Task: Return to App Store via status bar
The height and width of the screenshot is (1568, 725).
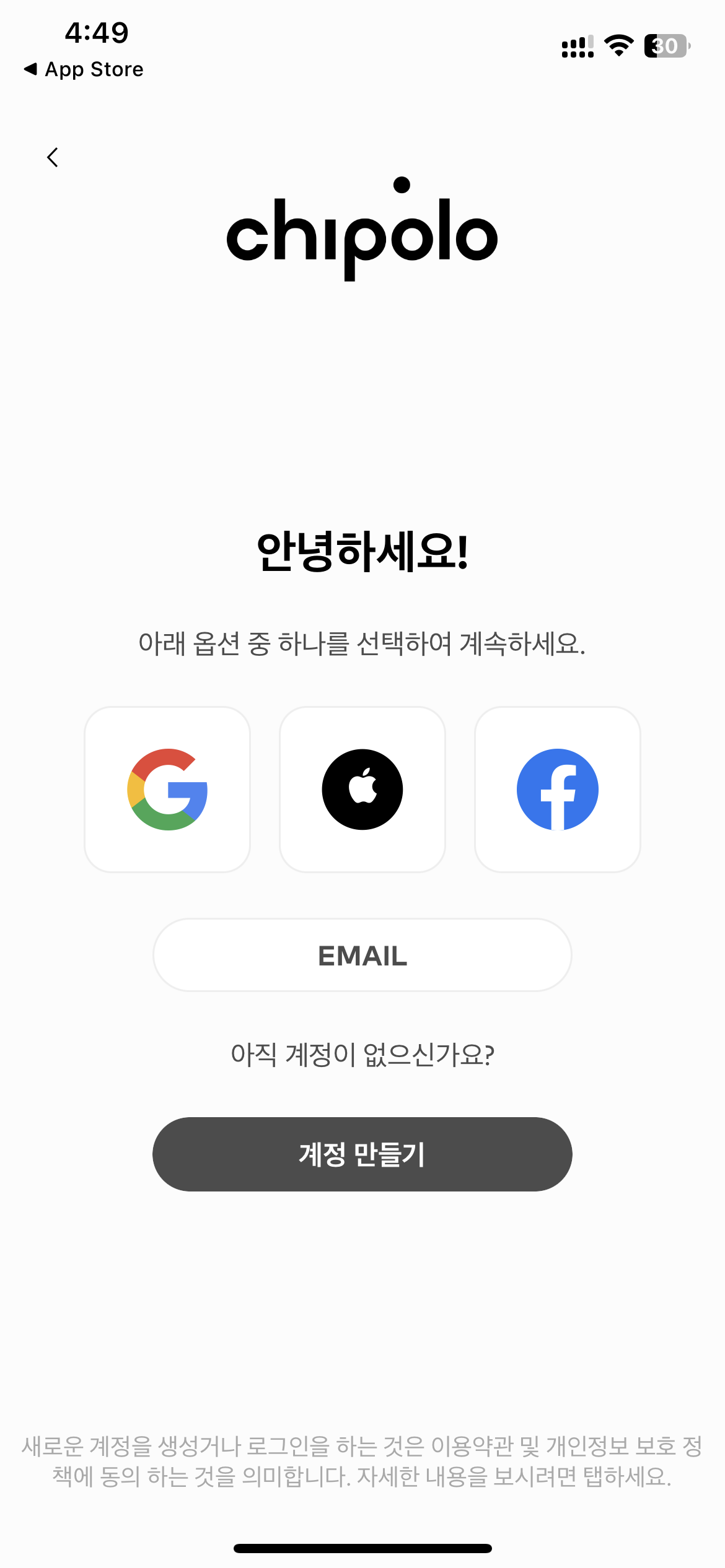Action: click(83, 69)
